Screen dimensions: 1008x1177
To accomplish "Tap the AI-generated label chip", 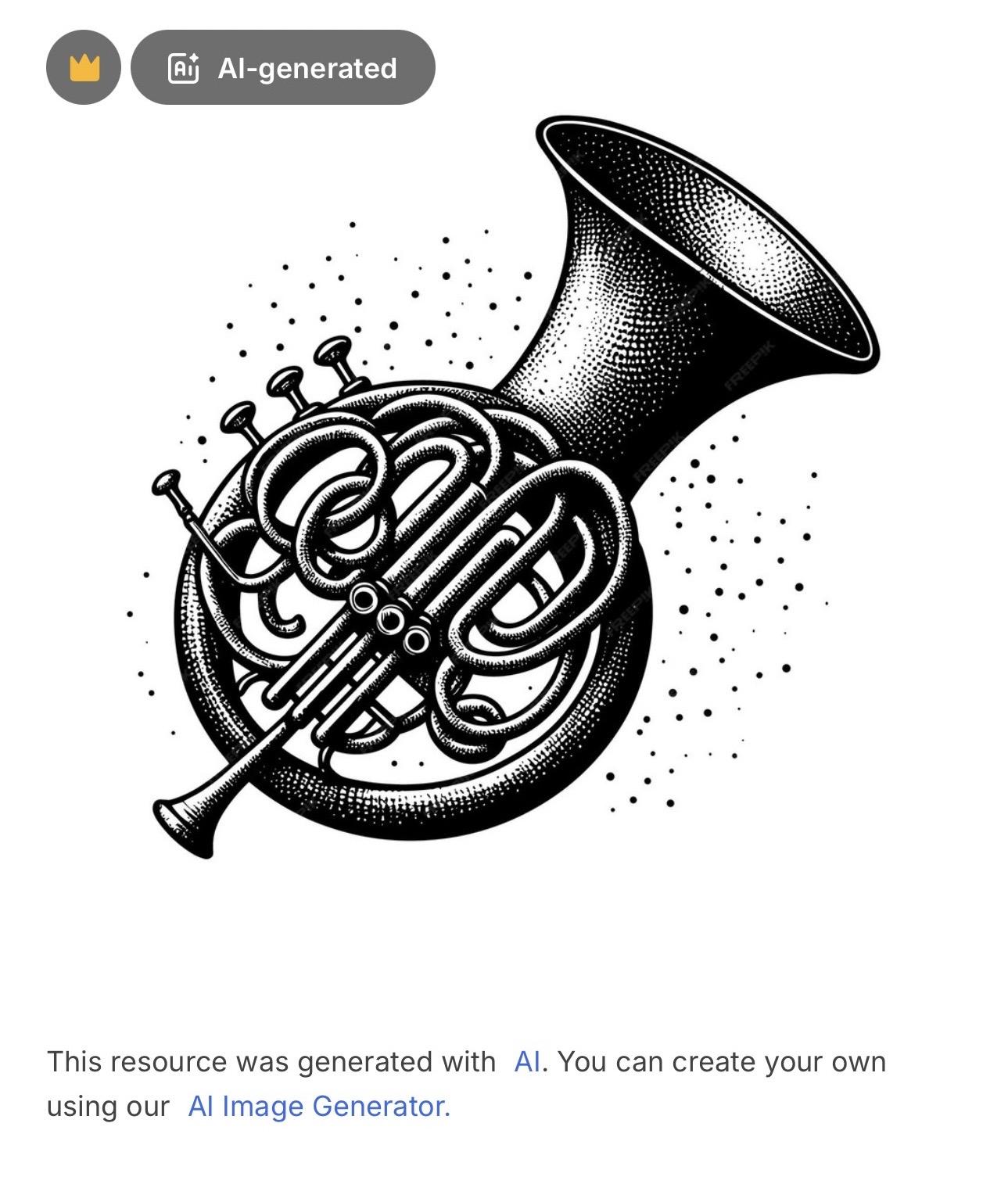I will tap(283, 68).
